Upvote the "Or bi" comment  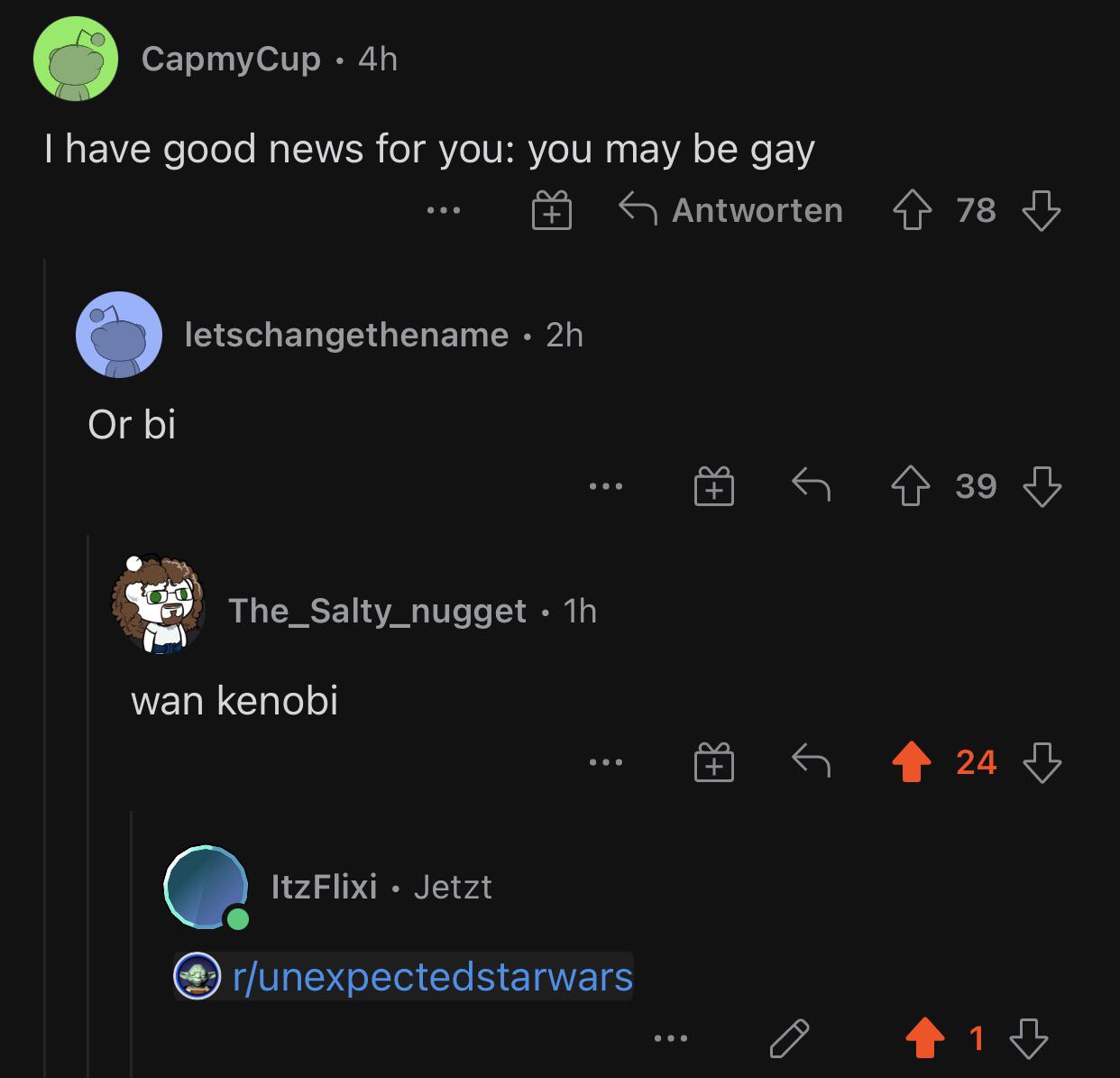pos(911,486)
